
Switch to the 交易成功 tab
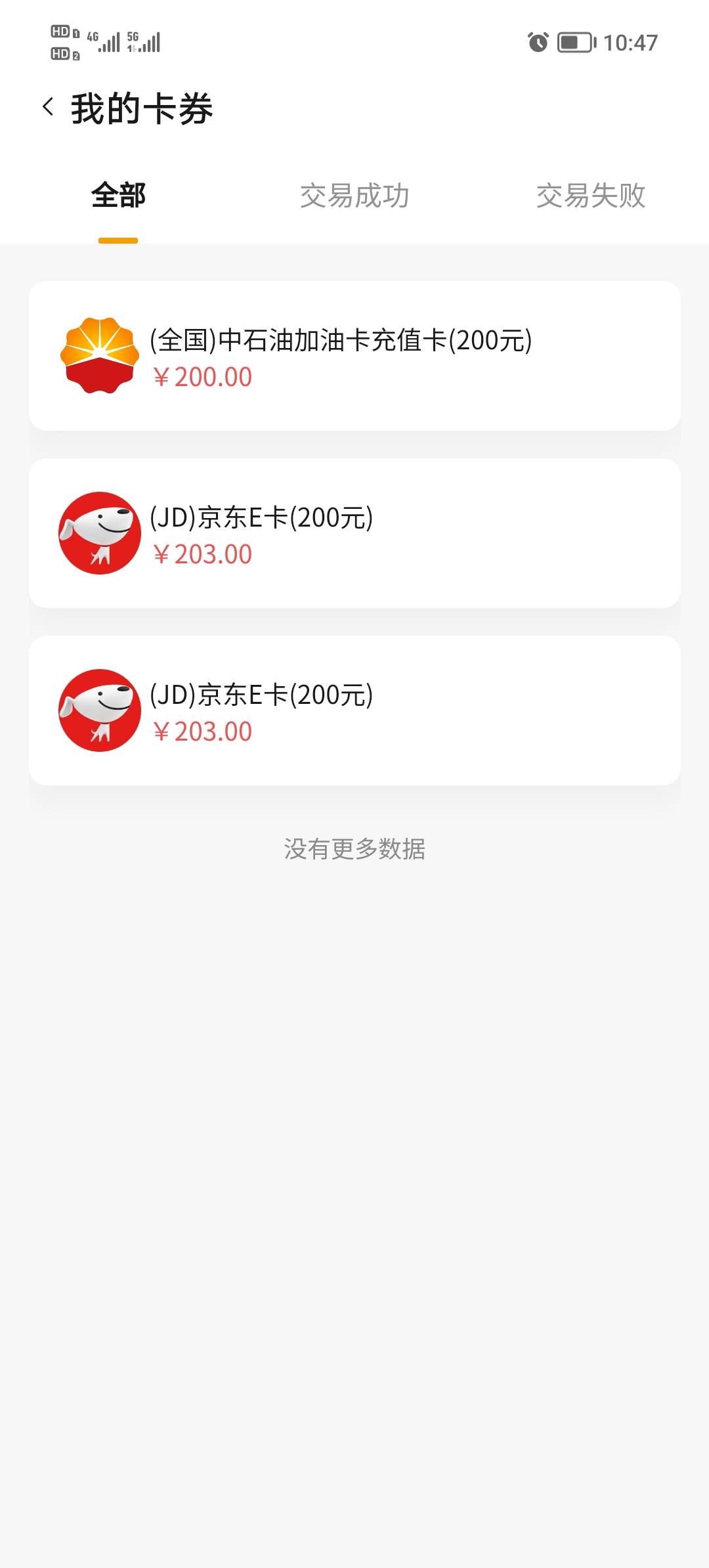[354, 196]
